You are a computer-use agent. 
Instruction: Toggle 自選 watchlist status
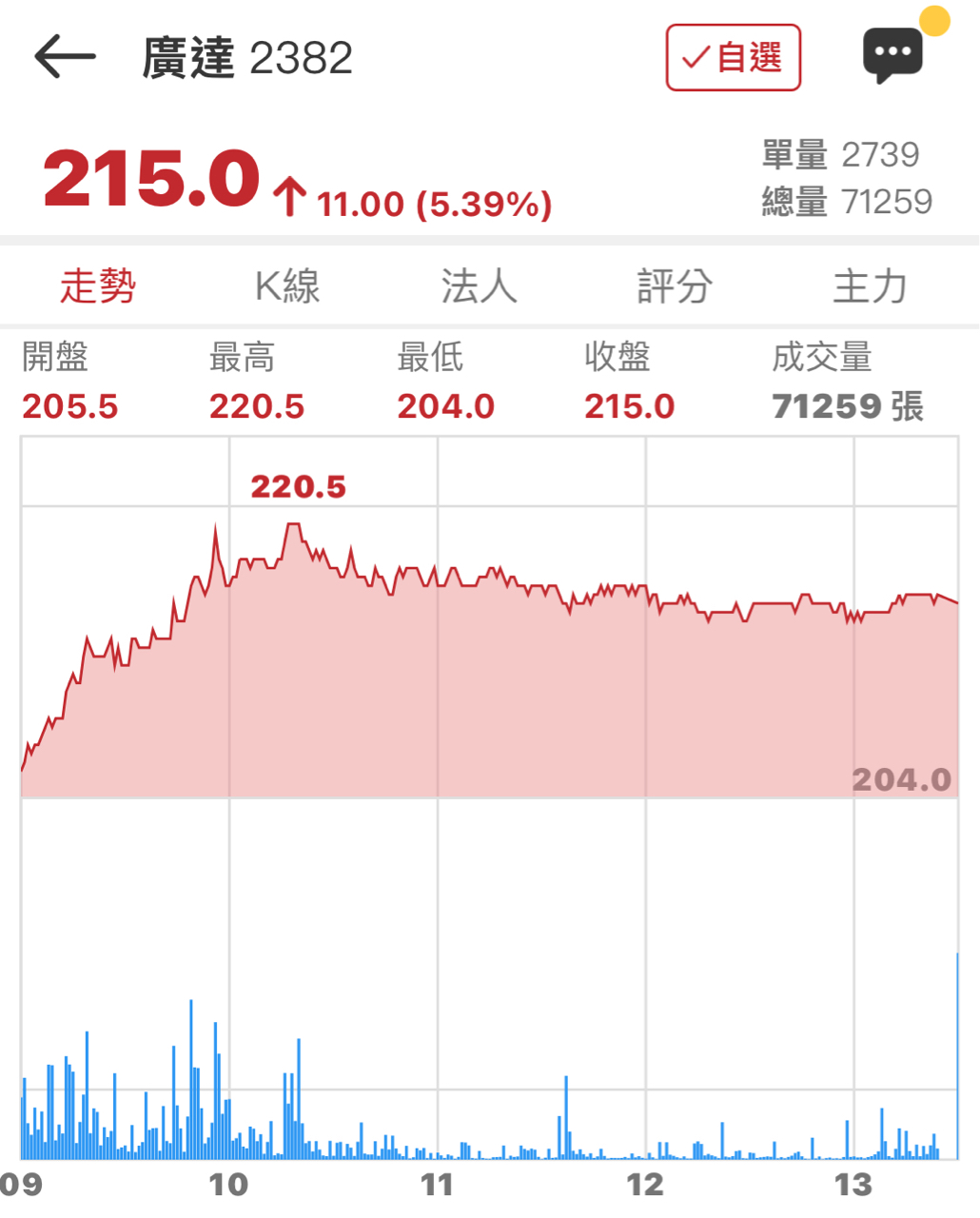(x=733, y=59)
